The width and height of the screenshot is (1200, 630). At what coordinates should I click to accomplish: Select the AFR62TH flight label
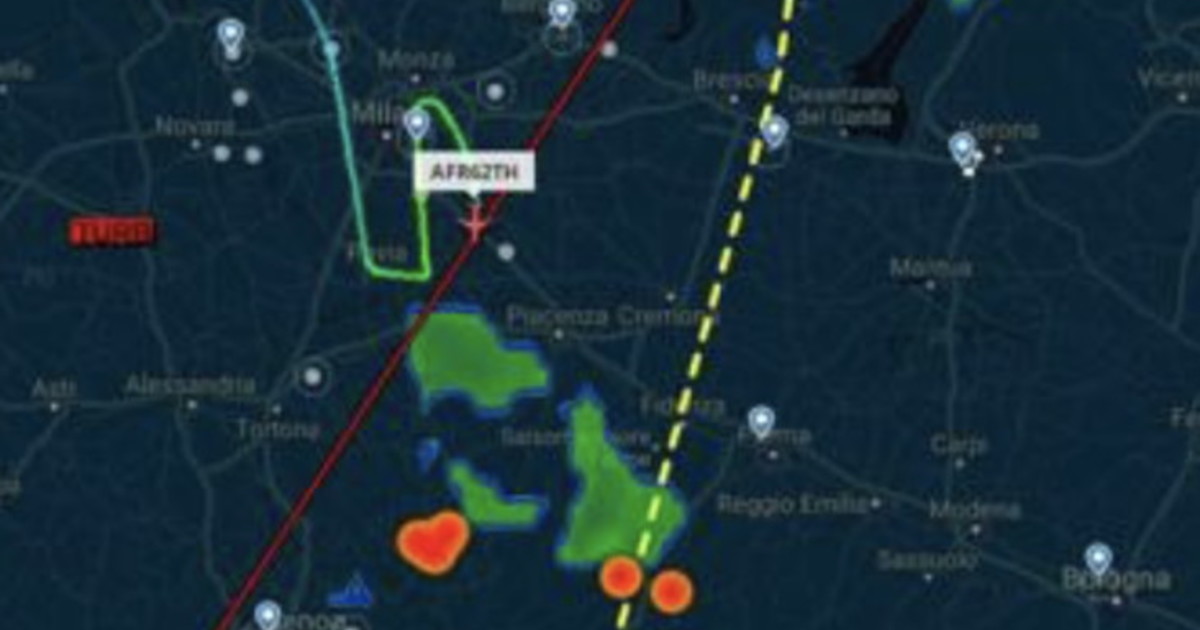click(x=474, y=172)
